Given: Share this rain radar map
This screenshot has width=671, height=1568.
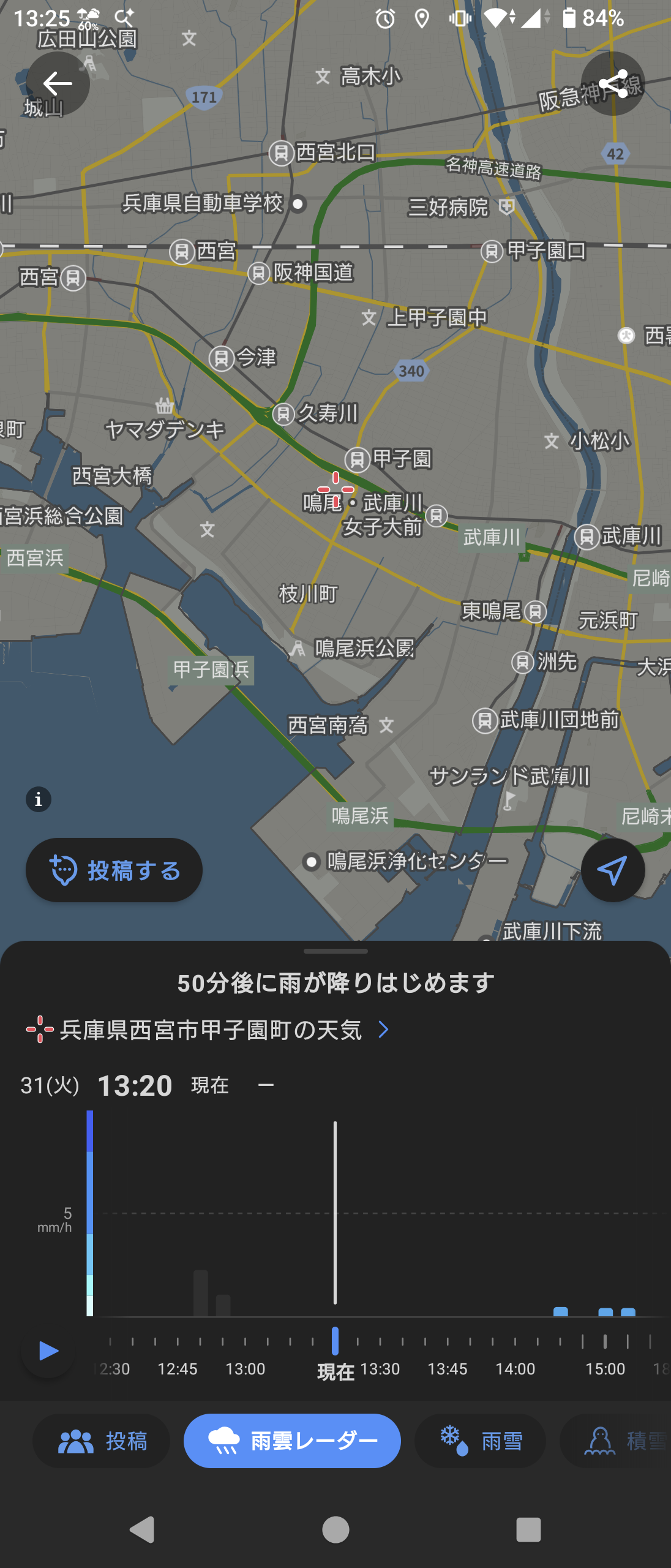Looking at the screenshot, I should click(613, 83).
